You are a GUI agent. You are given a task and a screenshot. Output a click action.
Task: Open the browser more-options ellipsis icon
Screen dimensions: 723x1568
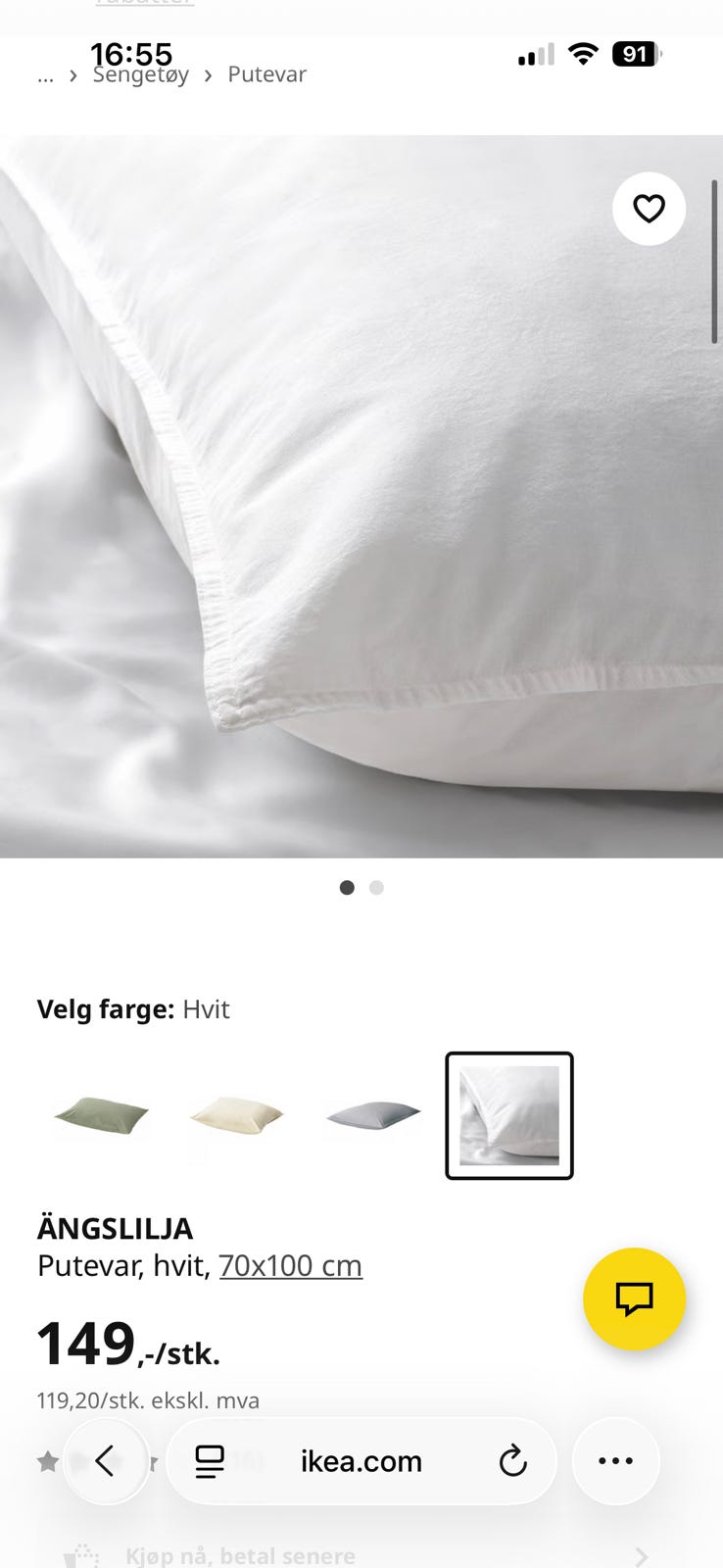614,1460
